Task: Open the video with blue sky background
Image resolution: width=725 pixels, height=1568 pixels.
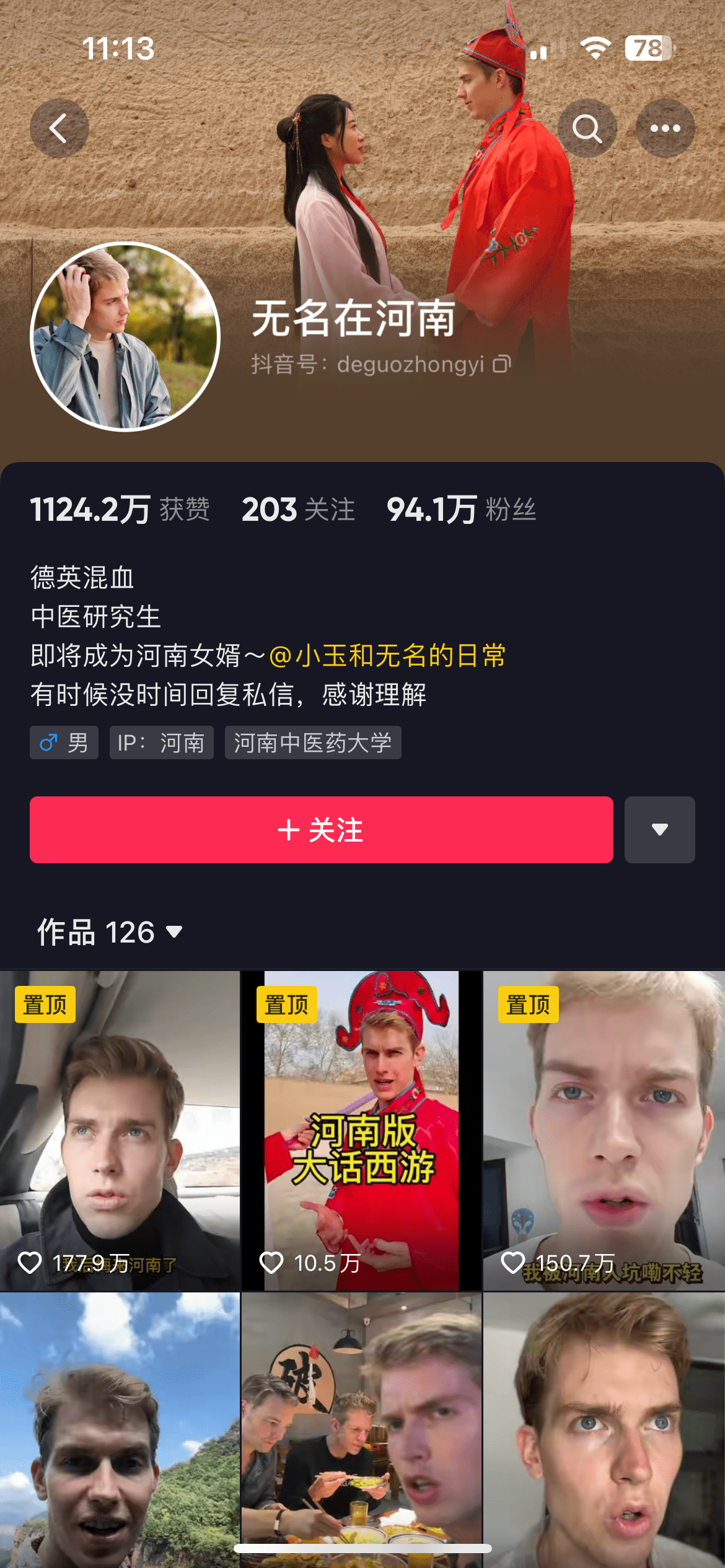Action: (120, 1424)
